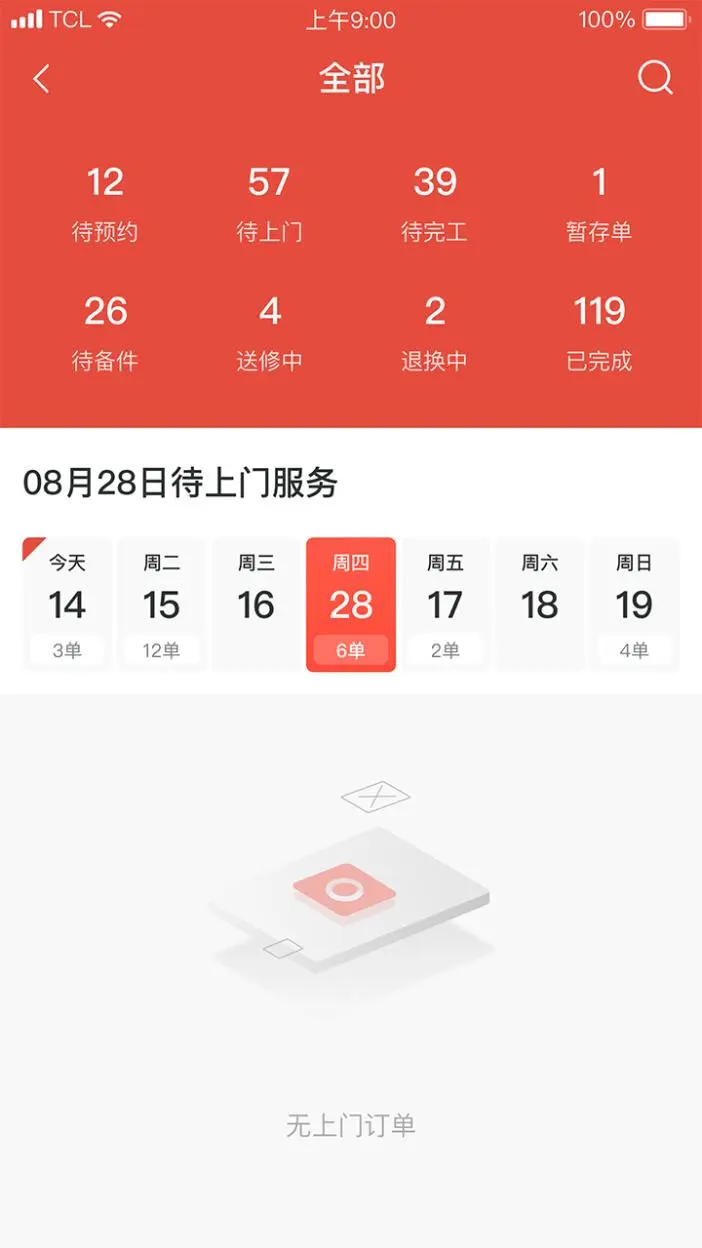This screenshot has height=1248, width=702.
Task: Open the search magnifier icon
Action: (x=655, y=78)
